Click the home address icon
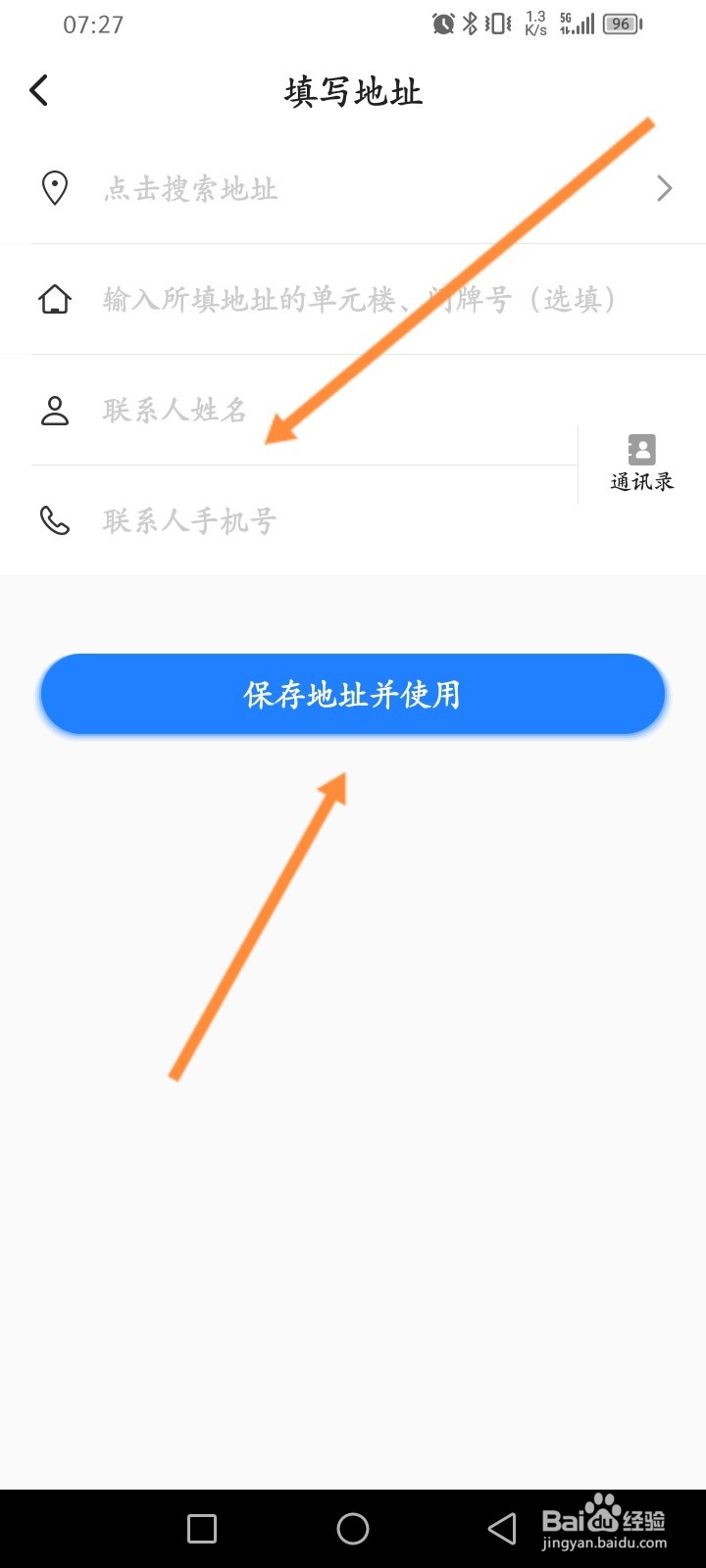 pos(55,299)
